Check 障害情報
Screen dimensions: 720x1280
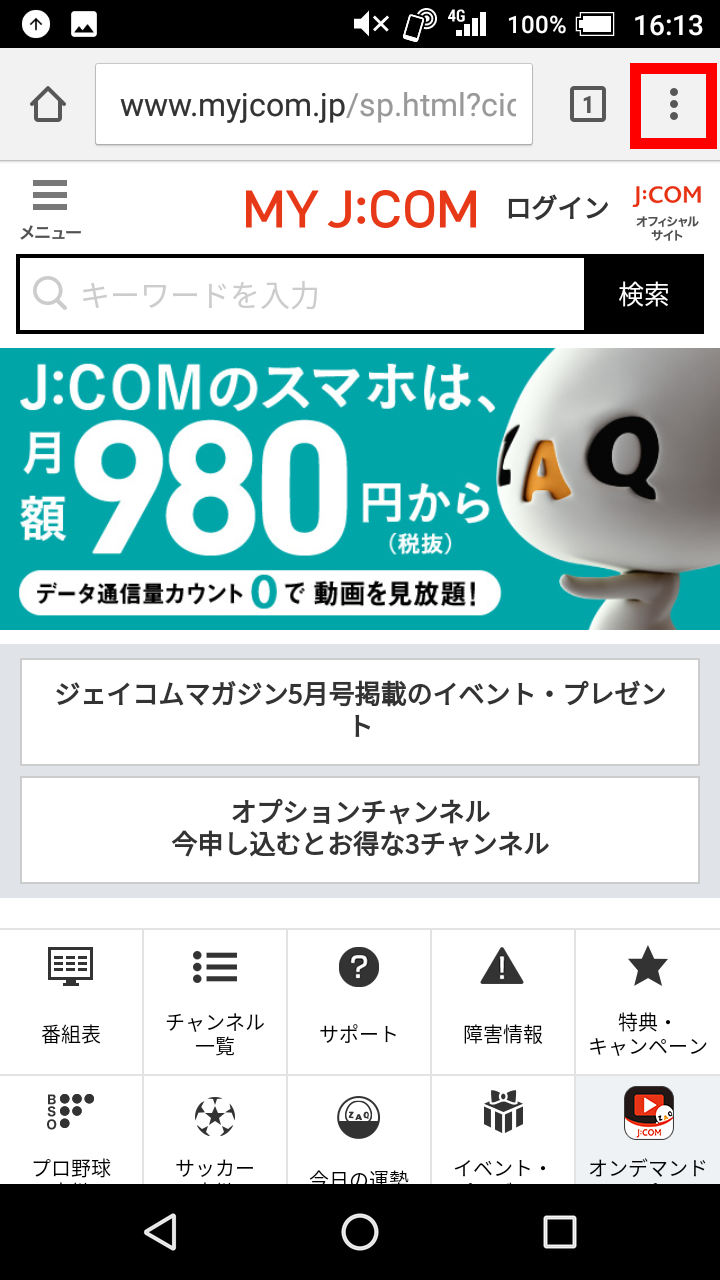(503, 1000)
